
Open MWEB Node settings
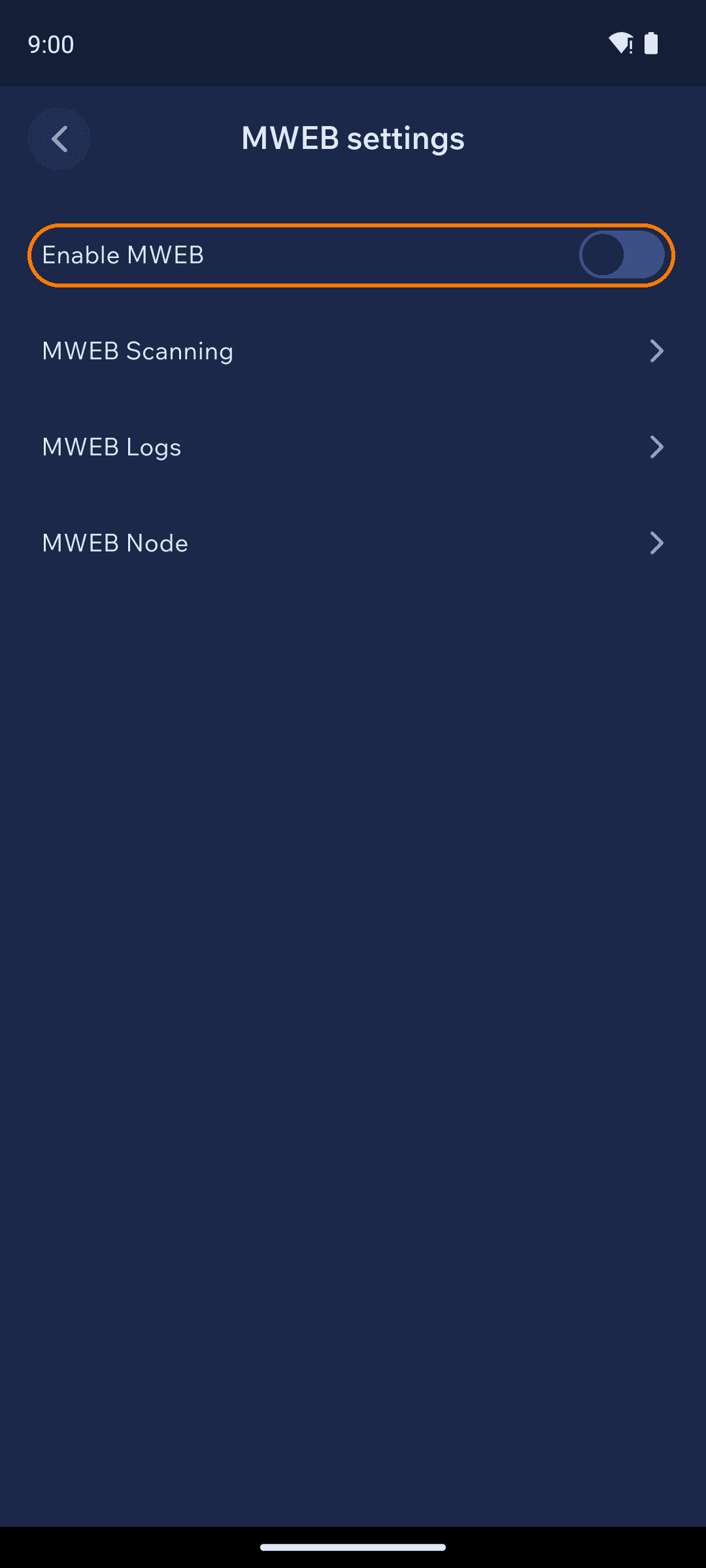(x=353, y=544)
